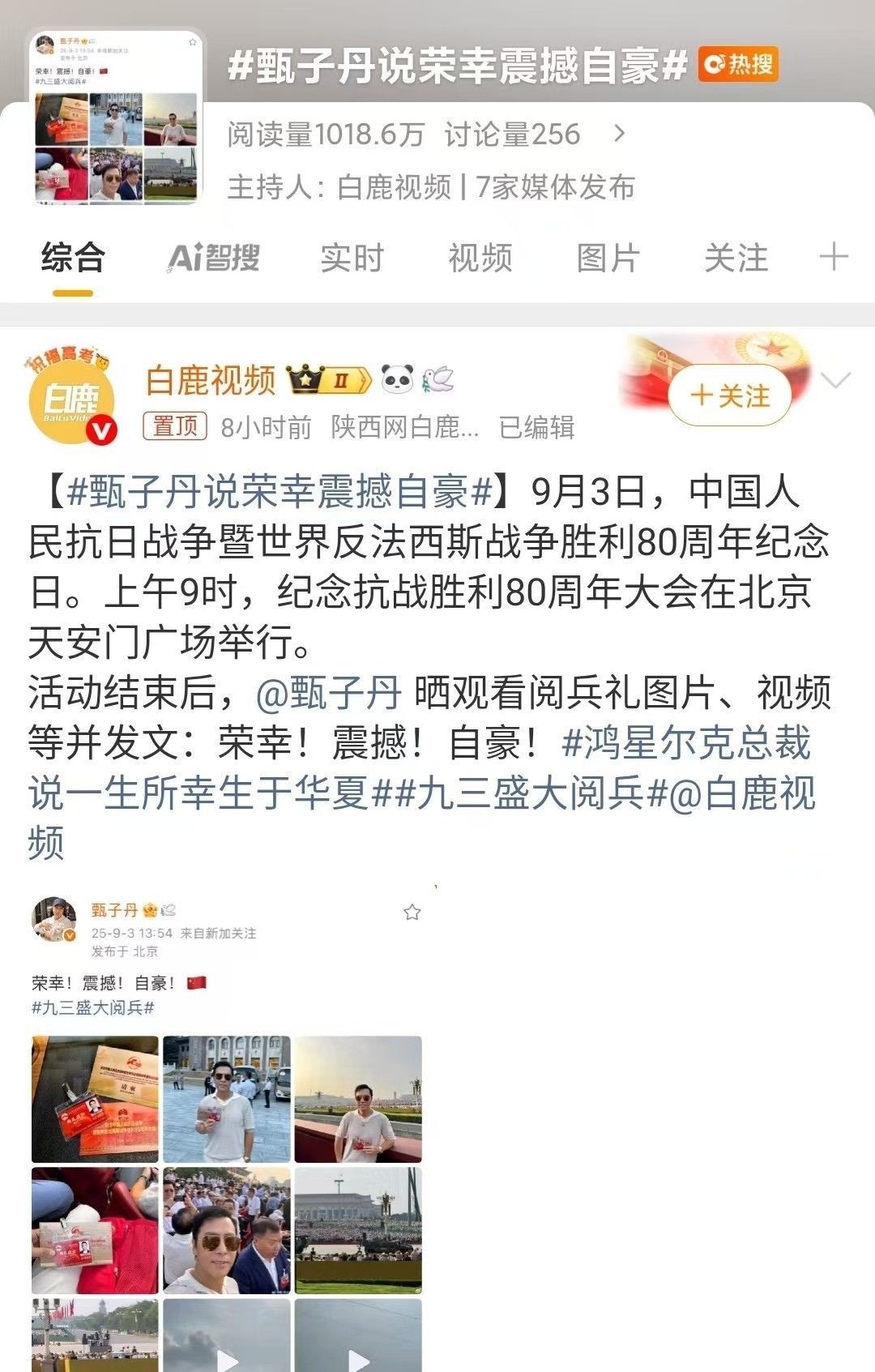Tap the plus icon to add tabs
This screenshot has height=1372, width=875.
click(834, 259)
